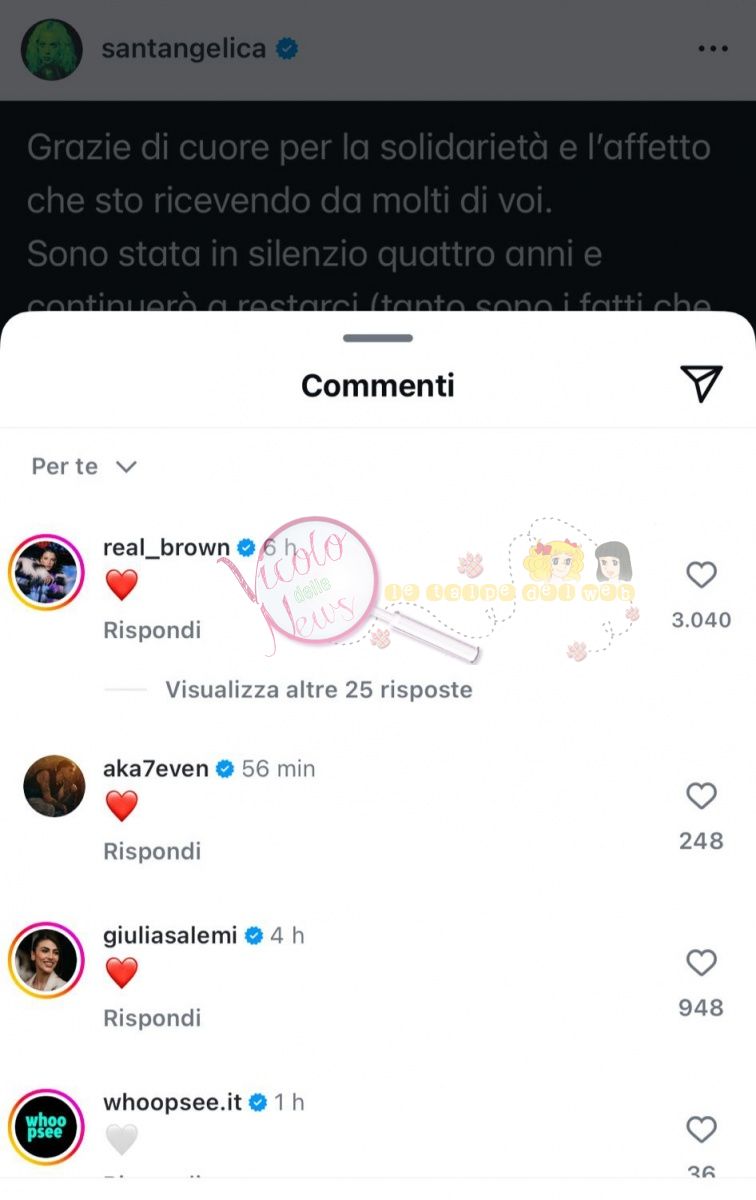The width and height of the screenshot is (756, 1200).
Task: Tap the comments sheet drag handle
Action: pos(378,338)
